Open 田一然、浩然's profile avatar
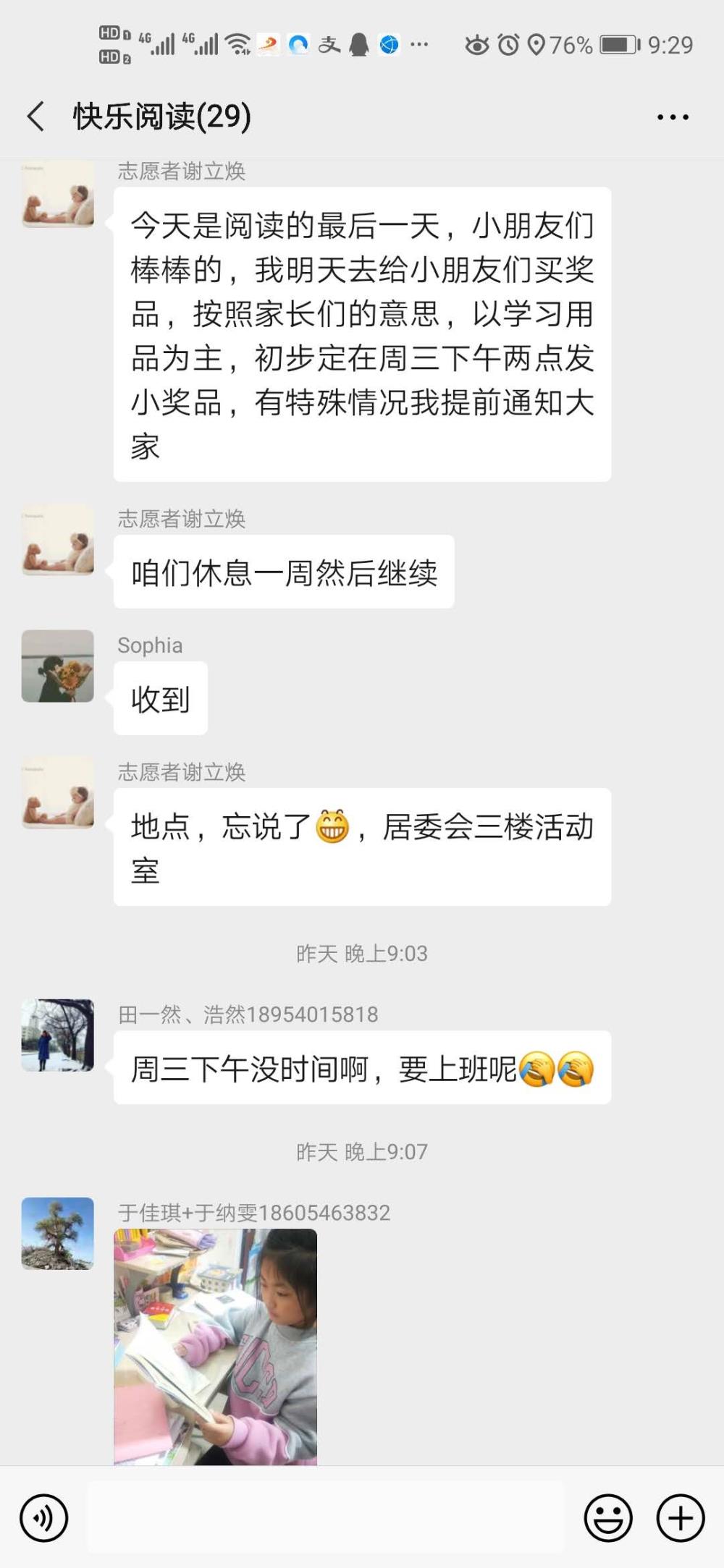This screenshot has width=724, height=1568. [x=58, y=1035]
